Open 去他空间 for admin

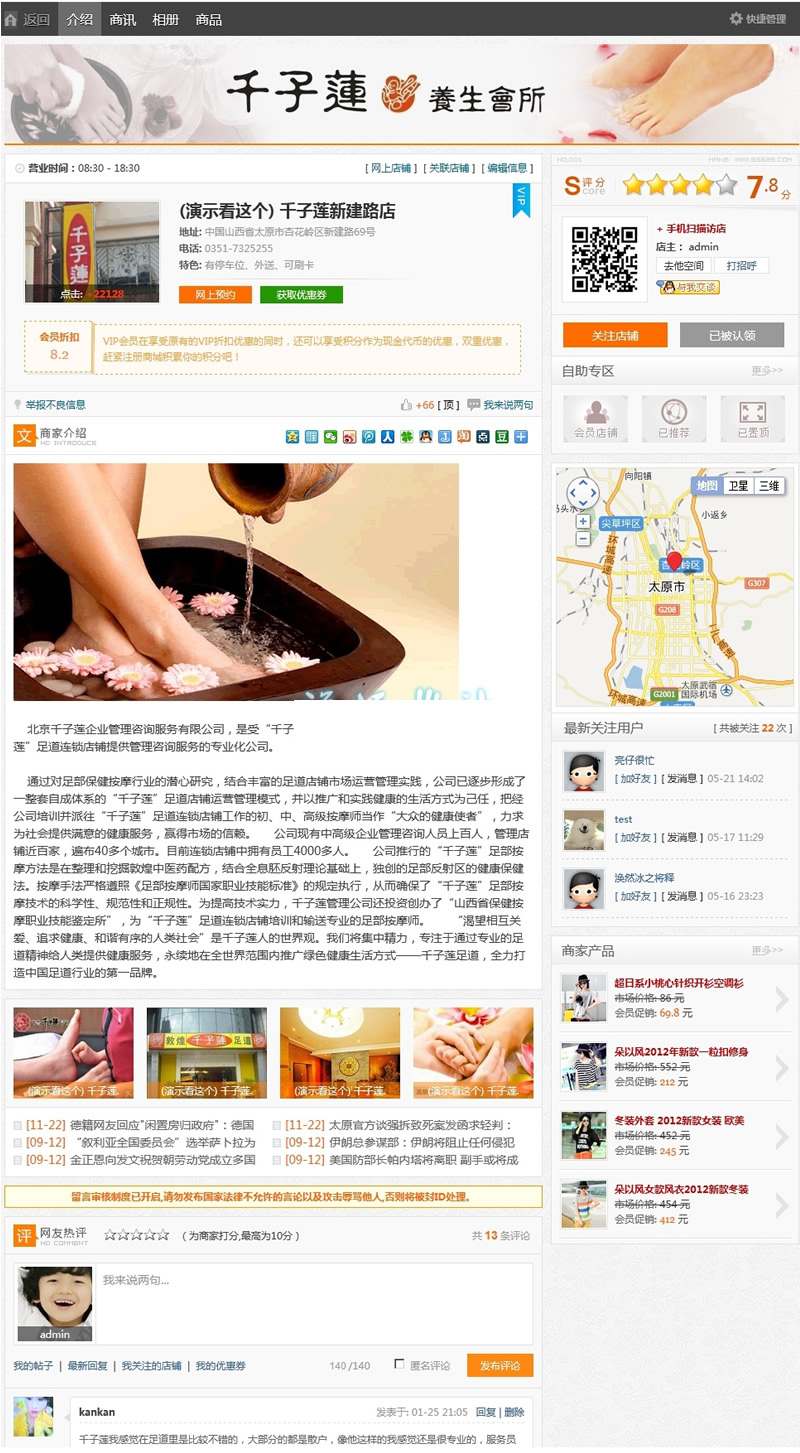point(683,266)
